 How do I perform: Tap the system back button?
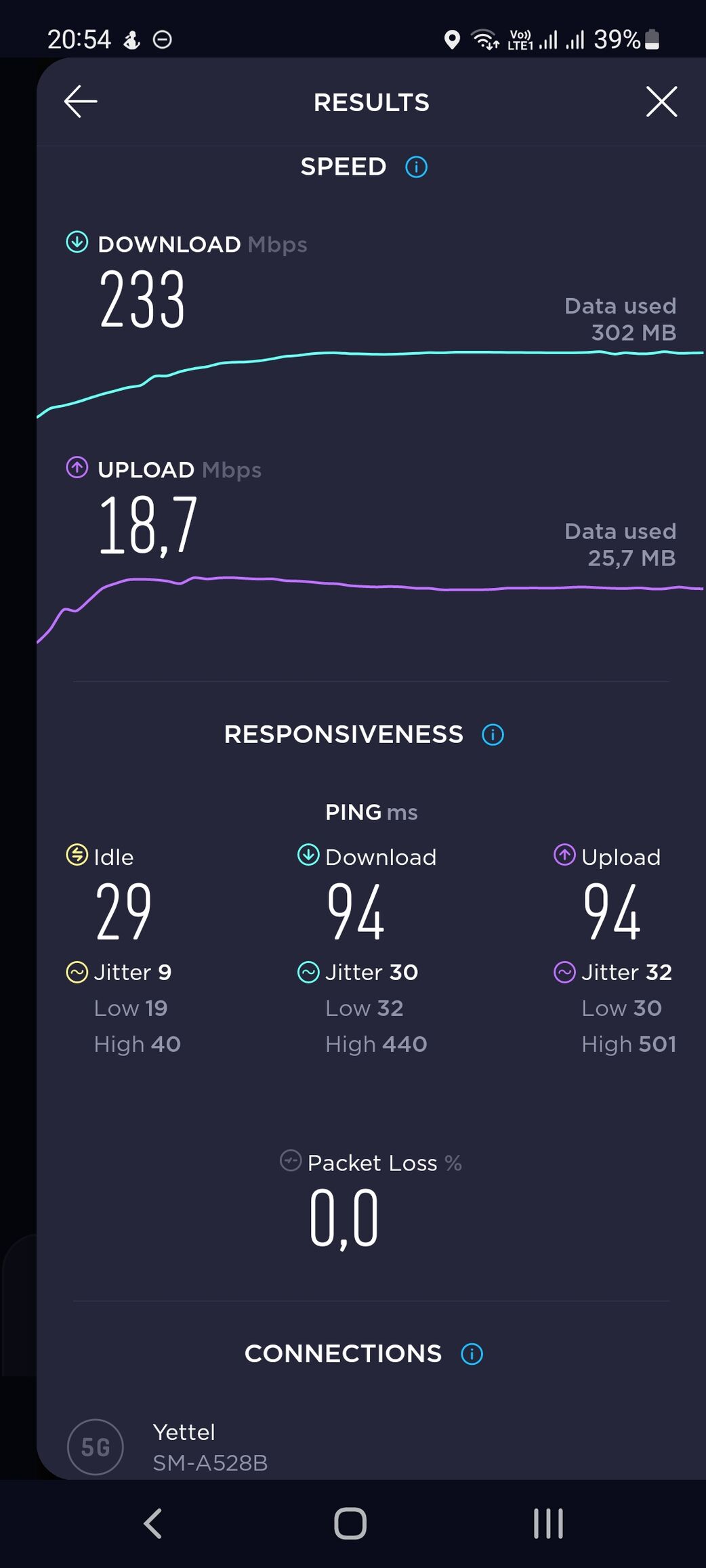point(153,1523)
